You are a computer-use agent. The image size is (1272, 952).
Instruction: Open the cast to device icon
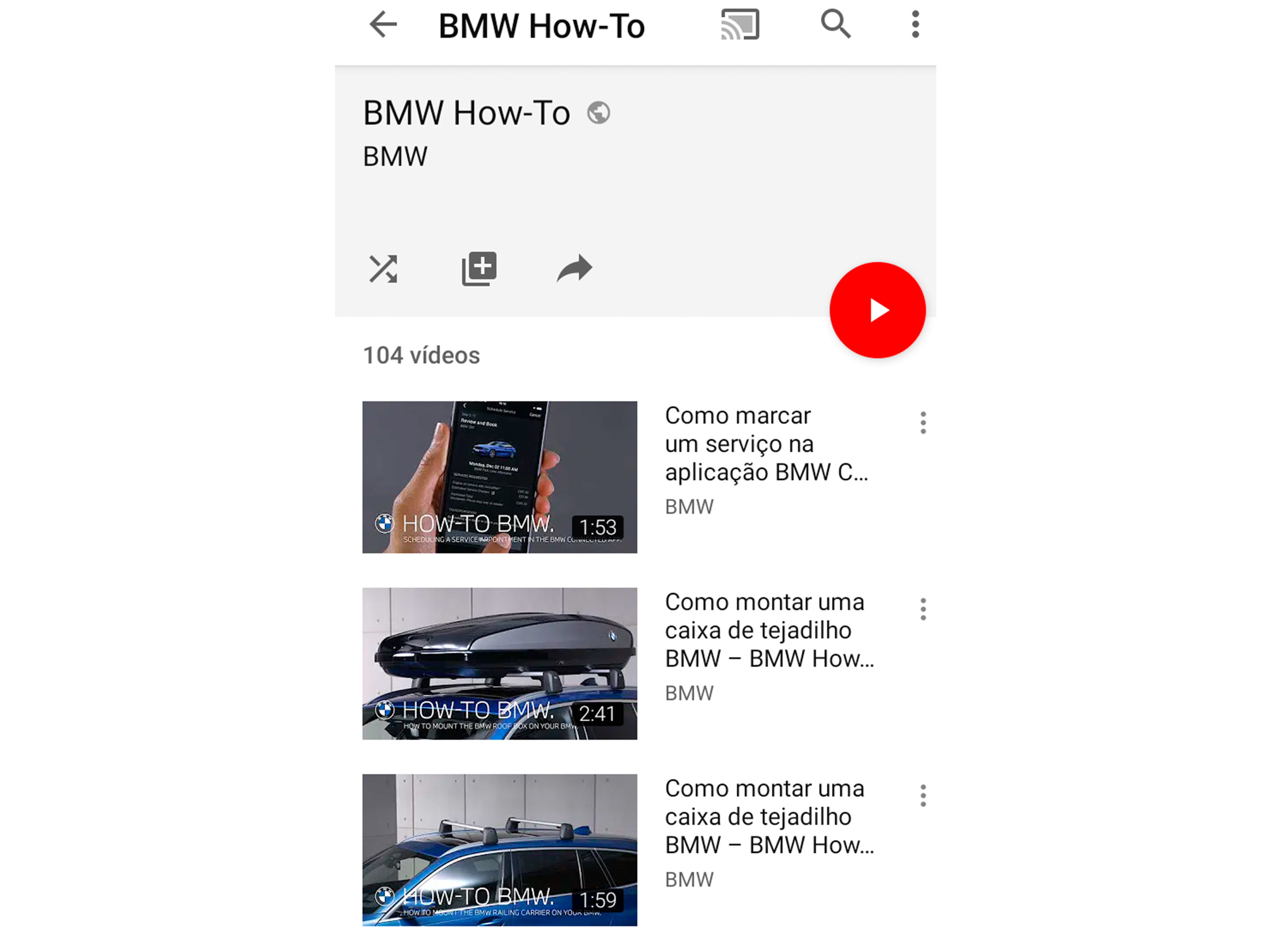coord(740,25)
